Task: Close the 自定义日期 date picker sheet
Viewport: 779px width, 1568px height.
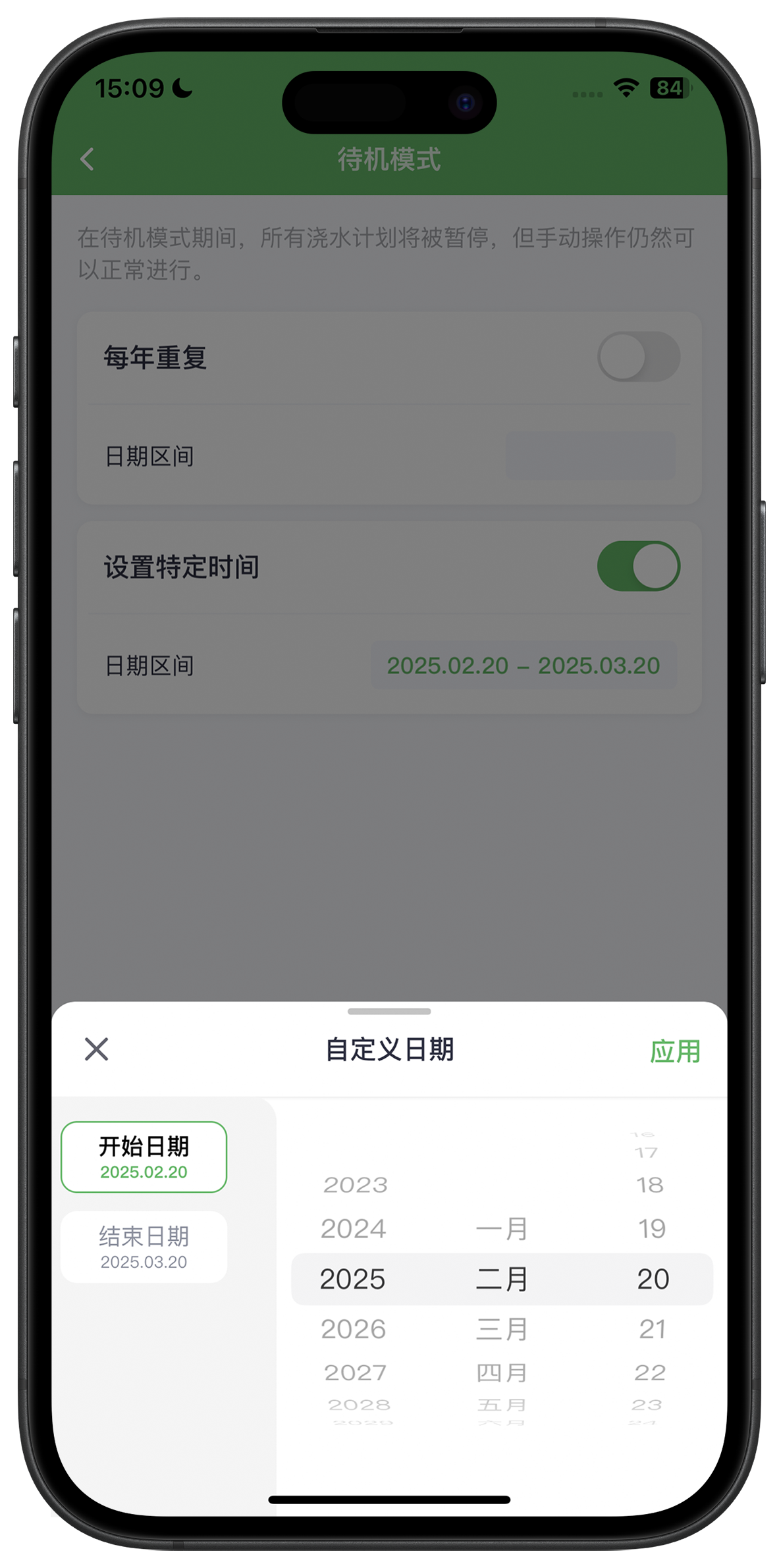Action: [96, 1049]
